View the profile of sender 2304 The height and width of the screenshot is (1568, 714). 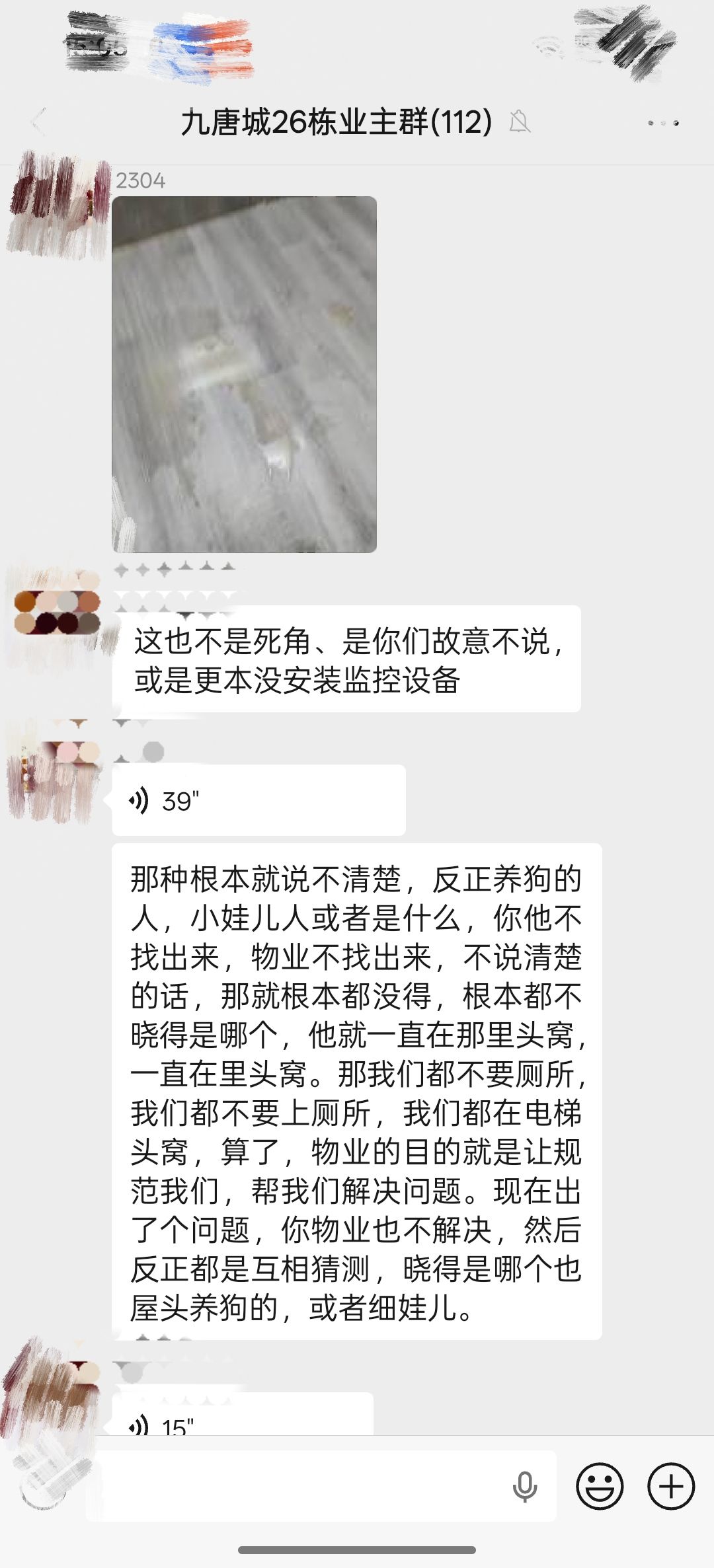coord(58,206)
